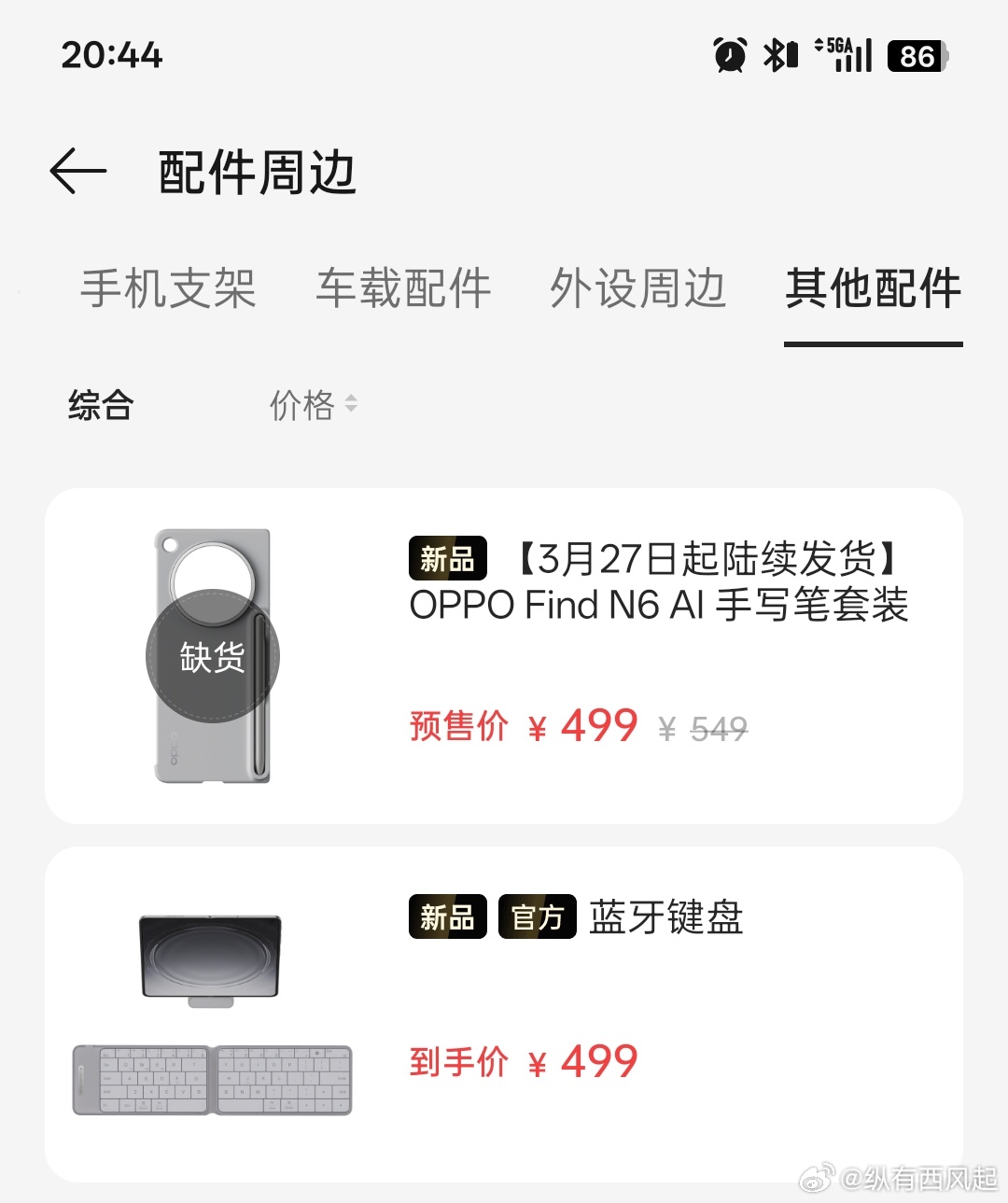Switch to the 手机支架 tab
The height and width of the screenshot is (1203, 1008).
click(x=170, y=289)
